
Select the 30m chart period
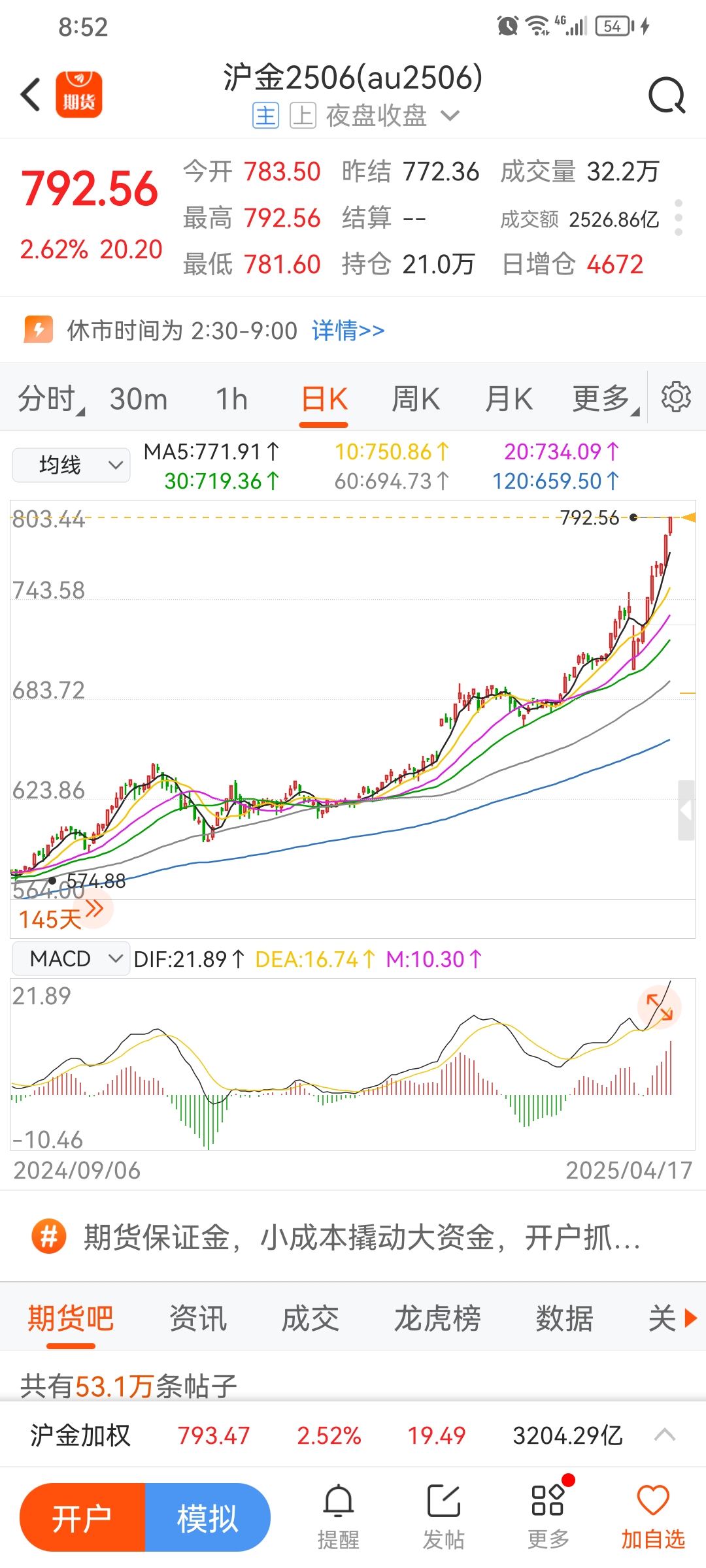[x=139, y=399]
